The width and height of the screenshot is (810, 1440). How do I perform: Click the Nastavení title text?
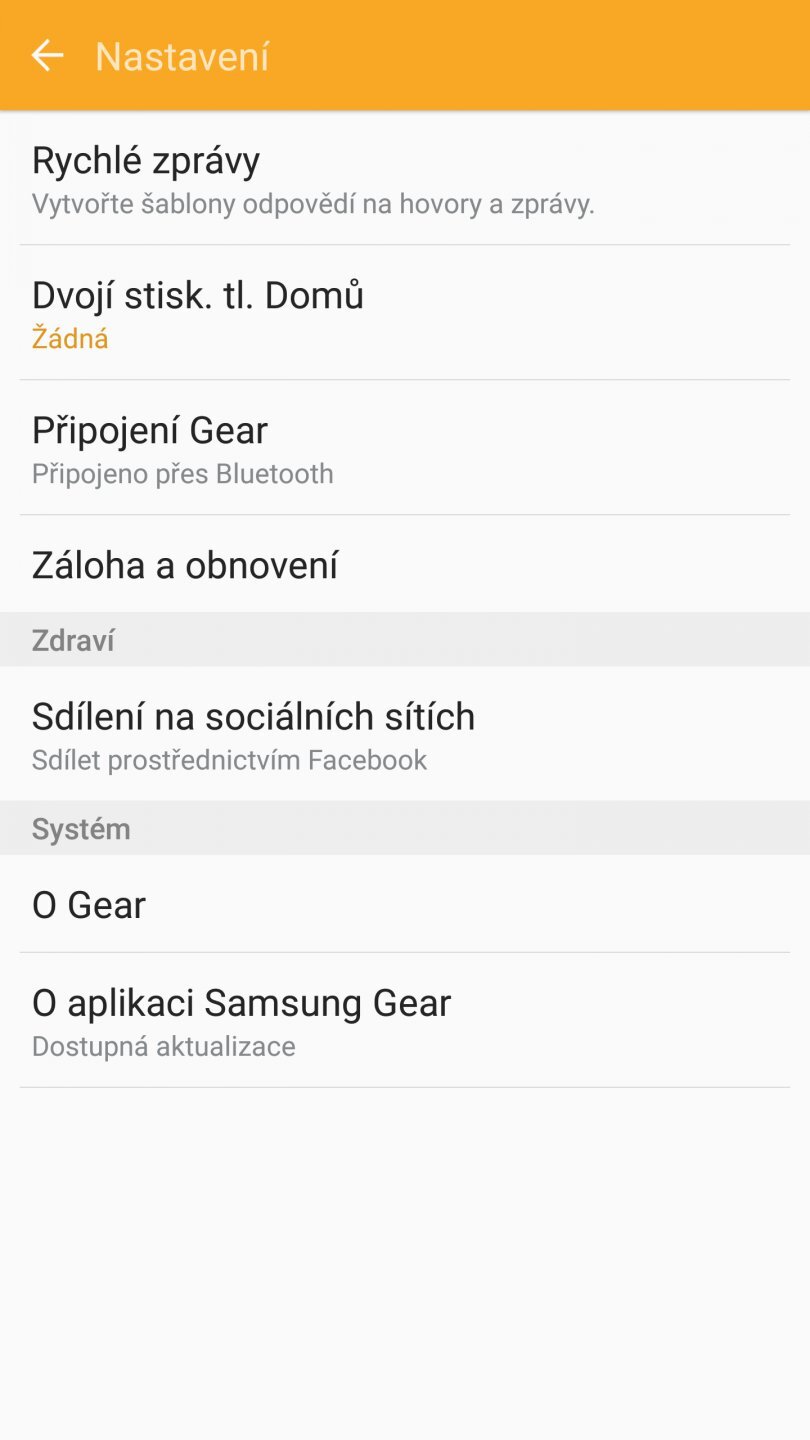pyautogui.click(x=181, y=57)
